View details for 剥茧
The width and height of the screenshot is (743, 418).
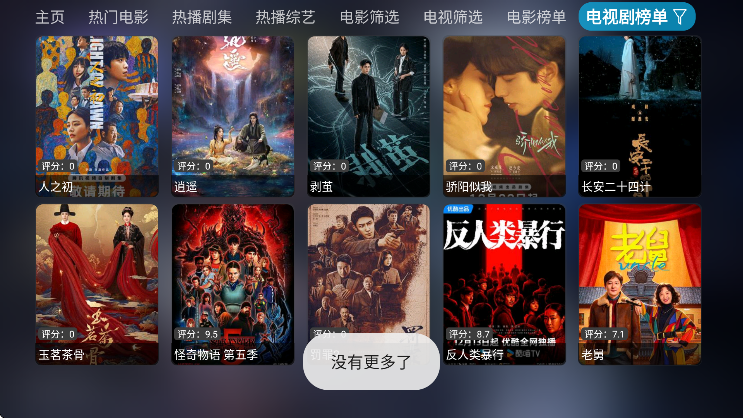click(369, 115)
